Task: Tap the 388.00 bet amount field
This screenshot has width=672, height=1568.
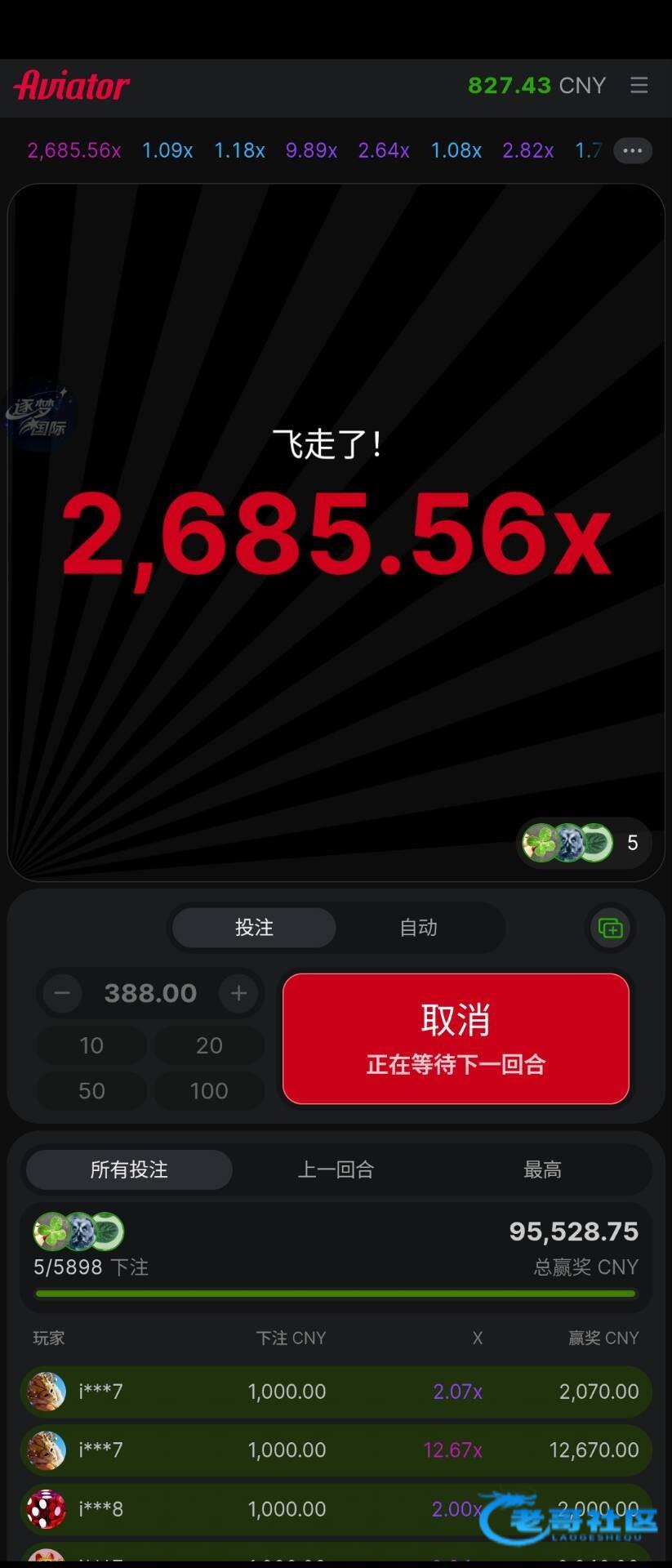Action: pyautogui.click(x=150, y=993)
